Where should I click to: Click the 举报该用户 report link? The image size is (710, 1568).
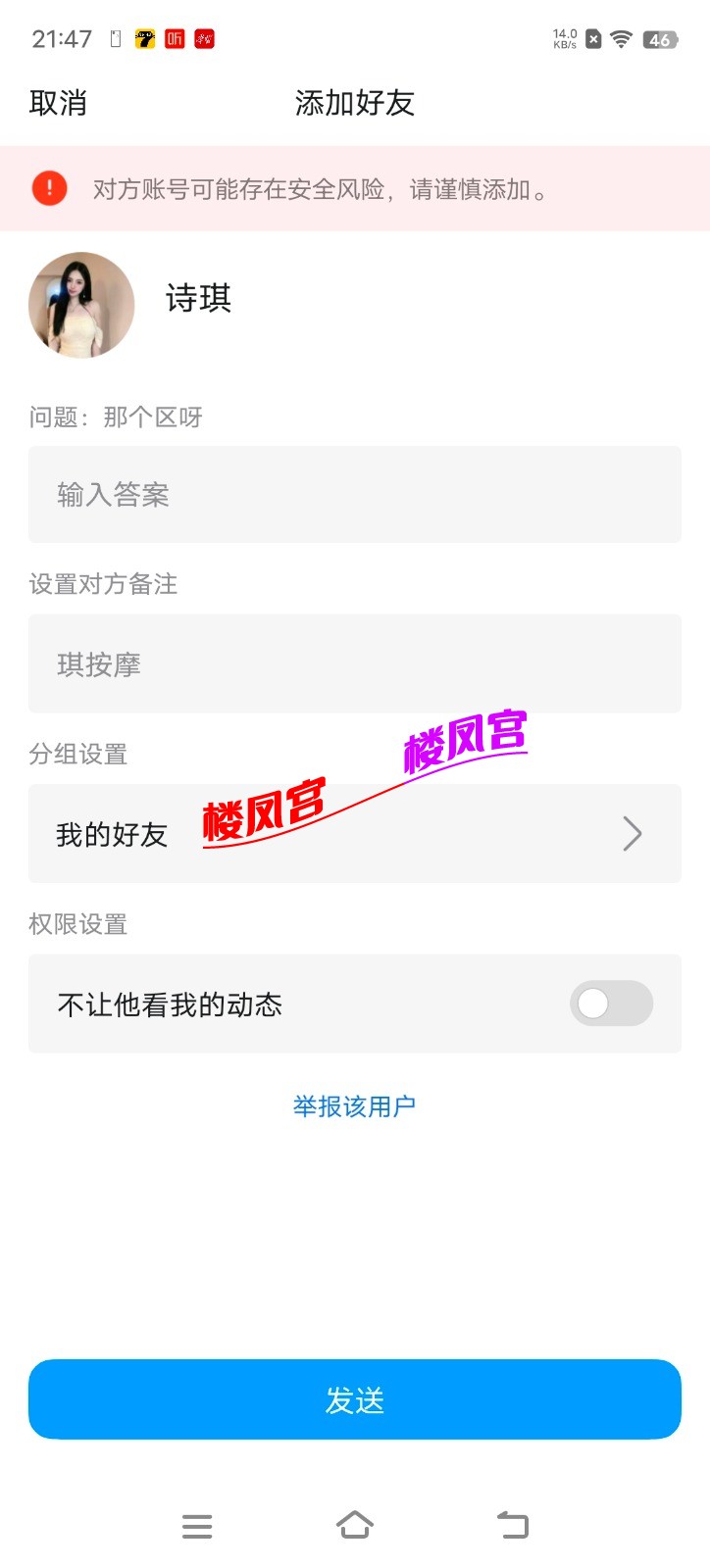(x=355, y=1104)
